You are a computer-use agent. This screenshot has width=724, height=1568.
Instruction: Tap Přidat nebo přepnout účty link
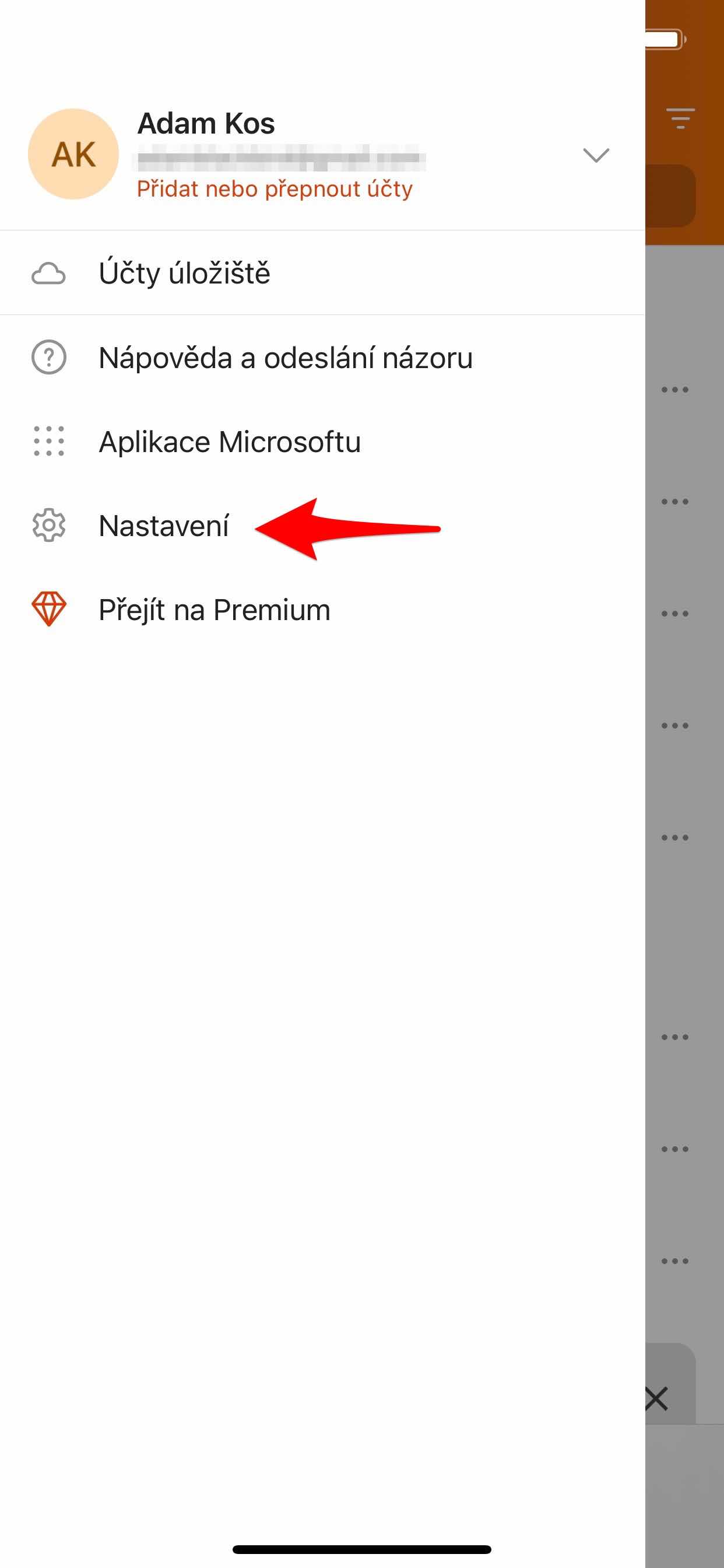click(x=275, y=190)
